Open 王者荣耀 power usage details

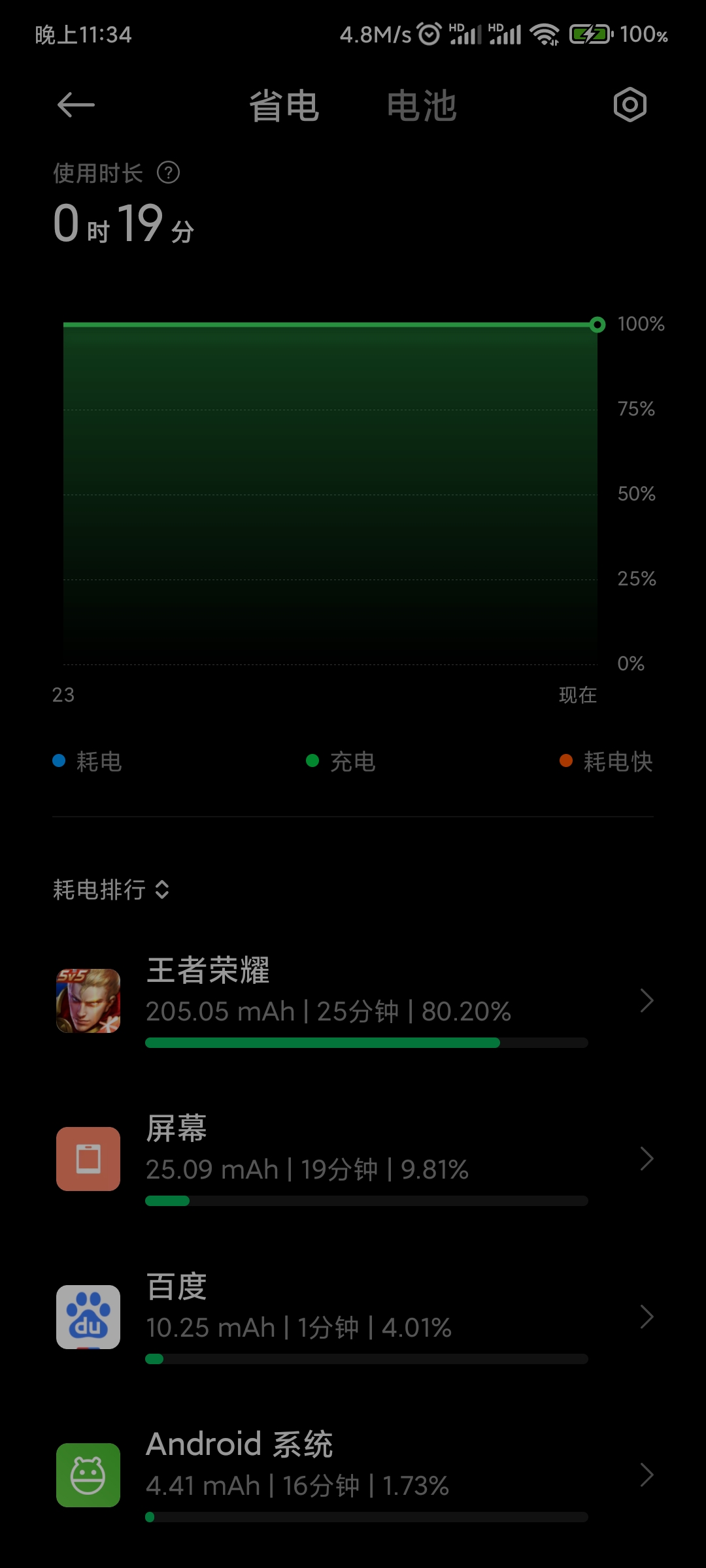[x=353, y=1001]
